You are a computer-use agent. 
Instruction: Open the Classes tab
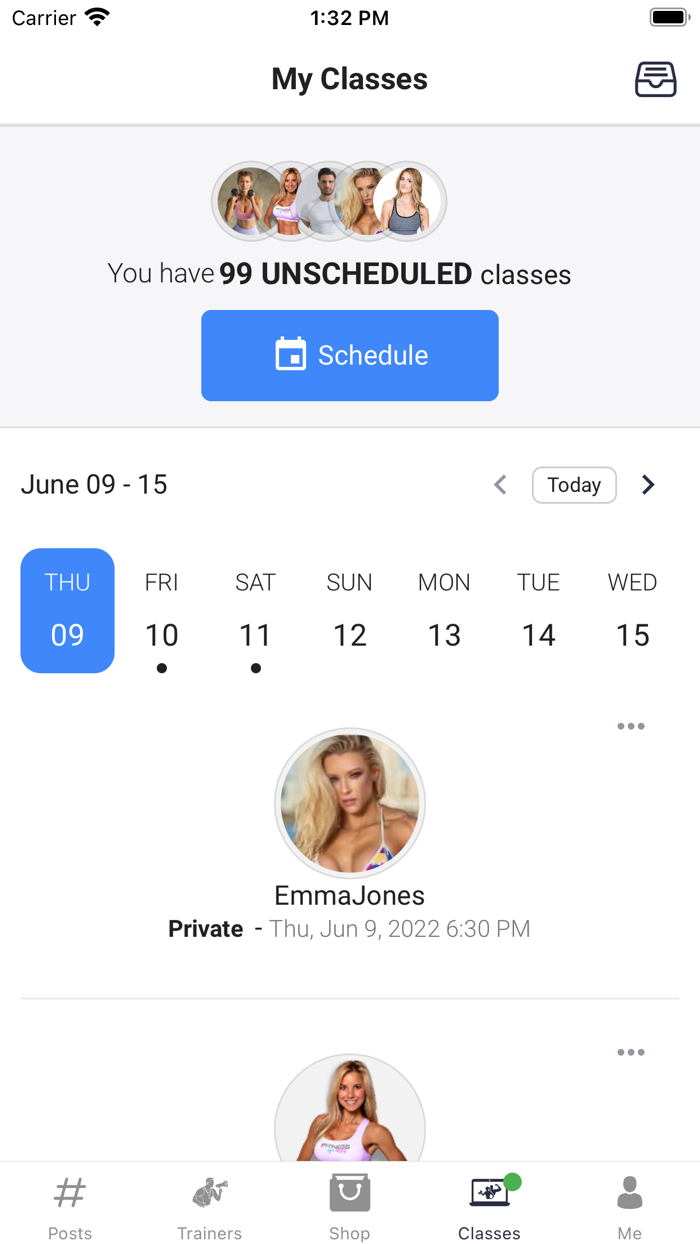(x=490, y=1205)
